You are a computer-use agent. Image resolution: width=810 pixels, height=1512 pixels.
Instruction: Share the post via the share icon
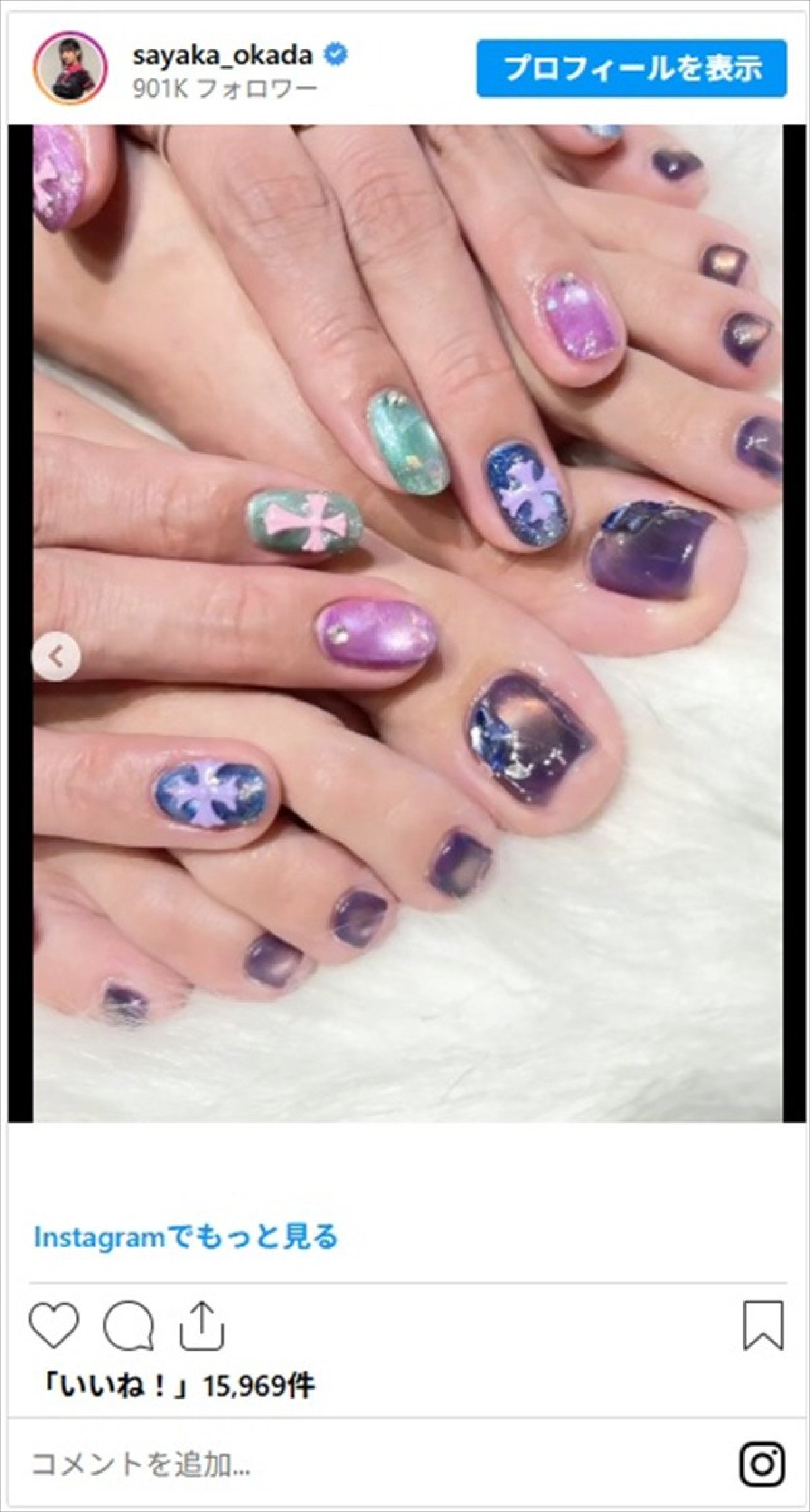click(x=202, y=1324)
